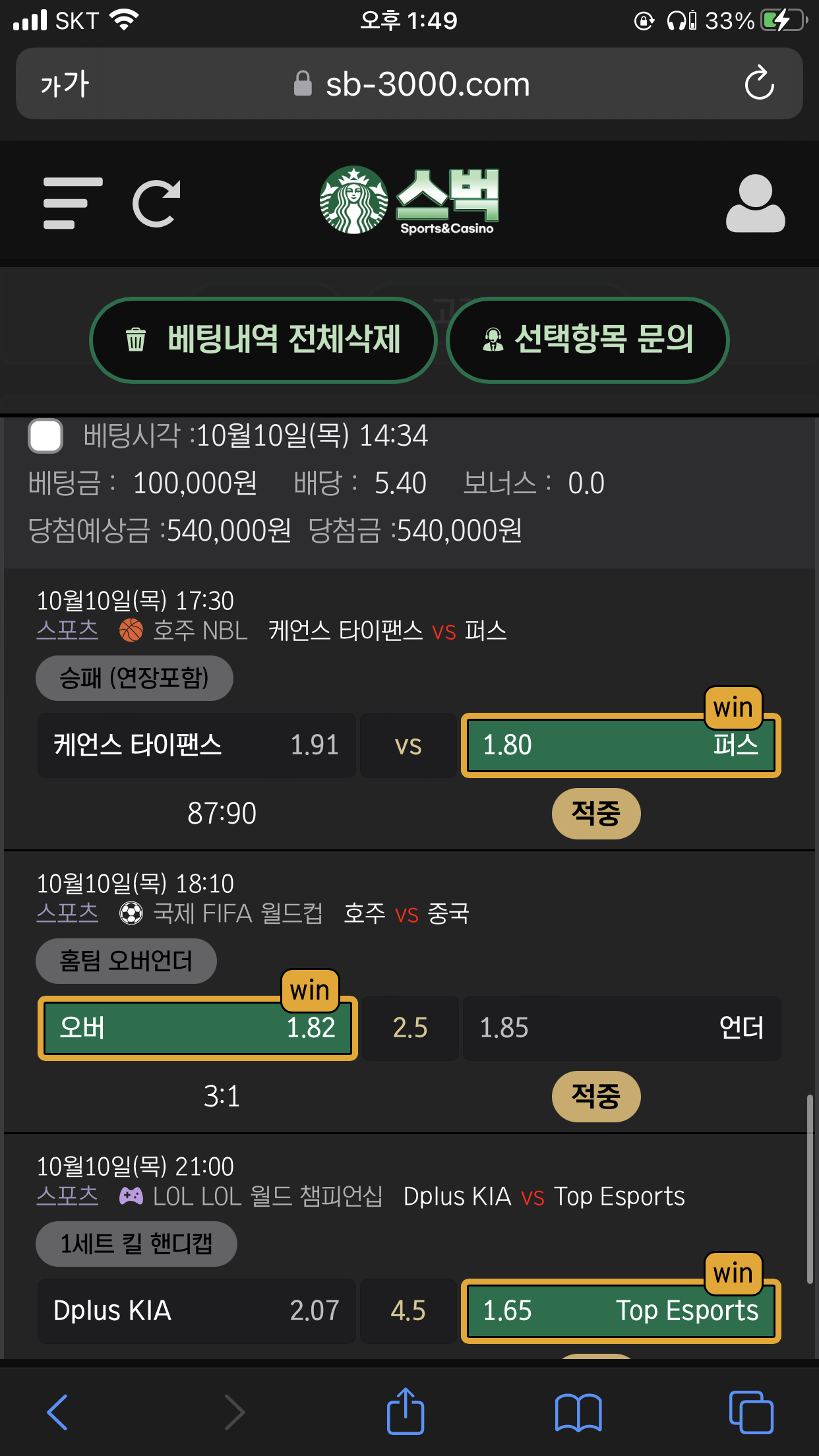Reload page from Safari address bar

(759, 83)
